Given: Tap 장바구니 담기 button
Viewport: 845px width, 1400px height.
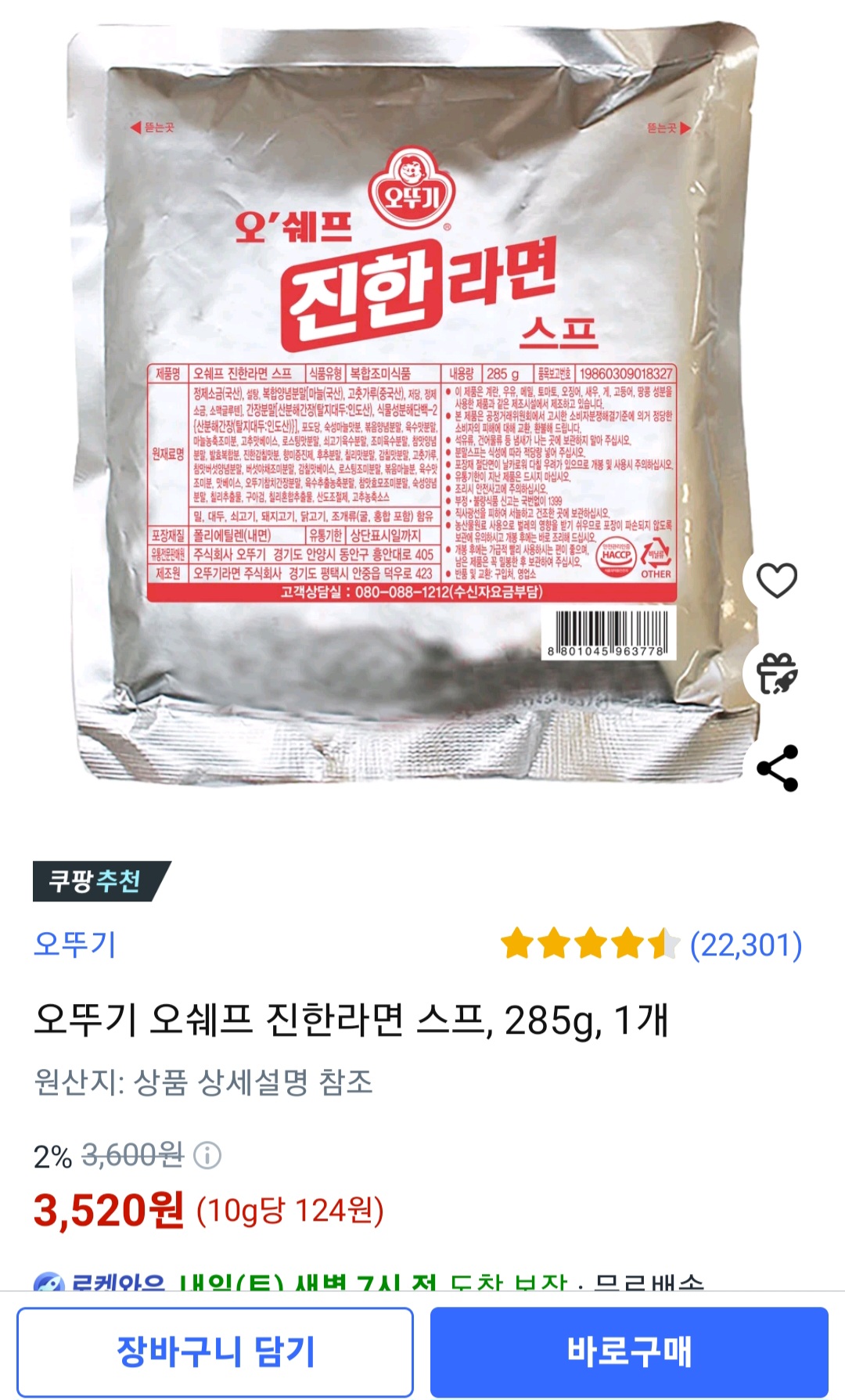Looking at the screenshot, I should [215, 1351].
